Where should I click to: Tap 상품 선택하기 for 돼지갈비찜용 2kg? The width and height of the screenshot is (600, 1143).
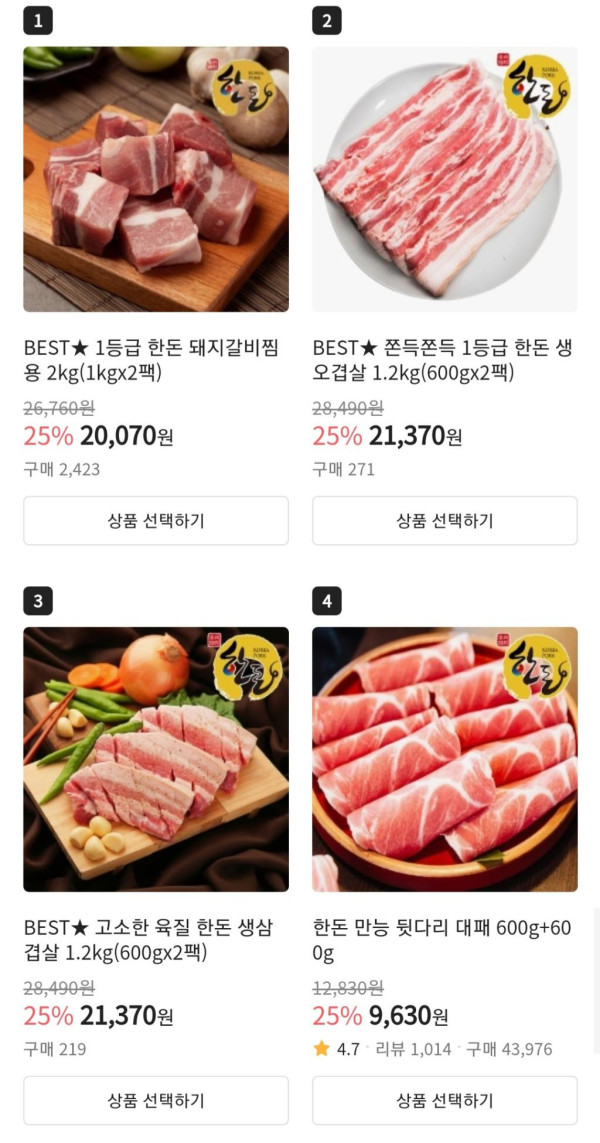[156, 521]
